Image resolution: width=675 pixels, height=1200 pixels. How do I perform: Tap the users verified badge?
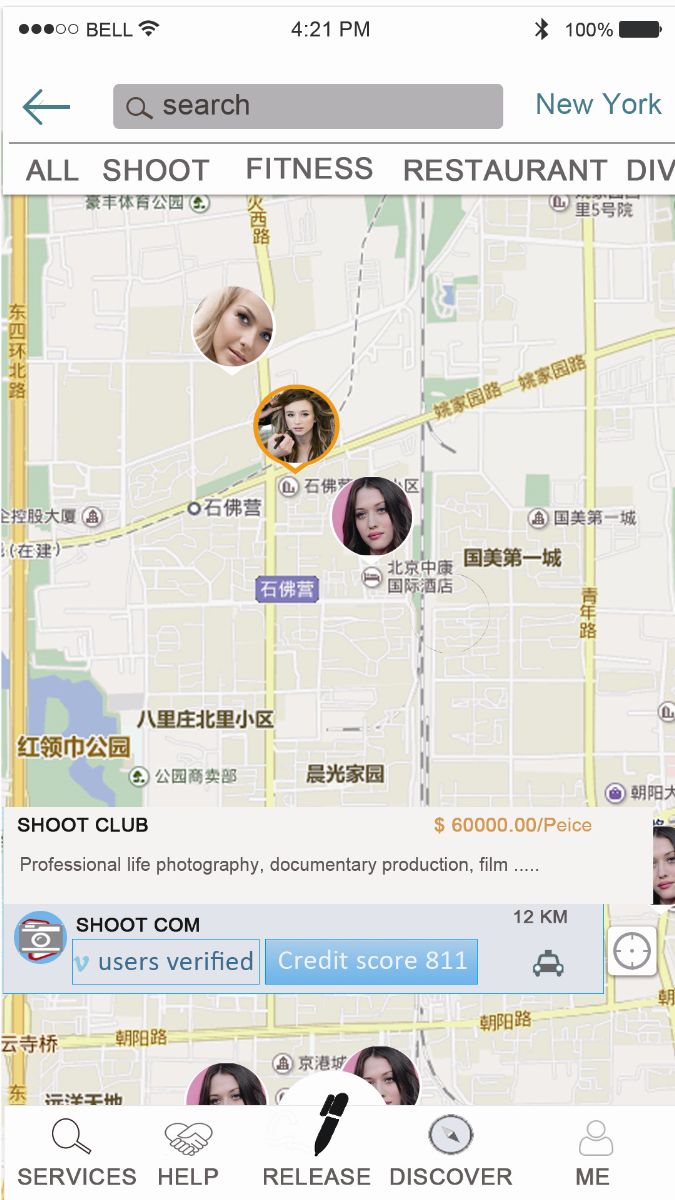click(166, 962)
